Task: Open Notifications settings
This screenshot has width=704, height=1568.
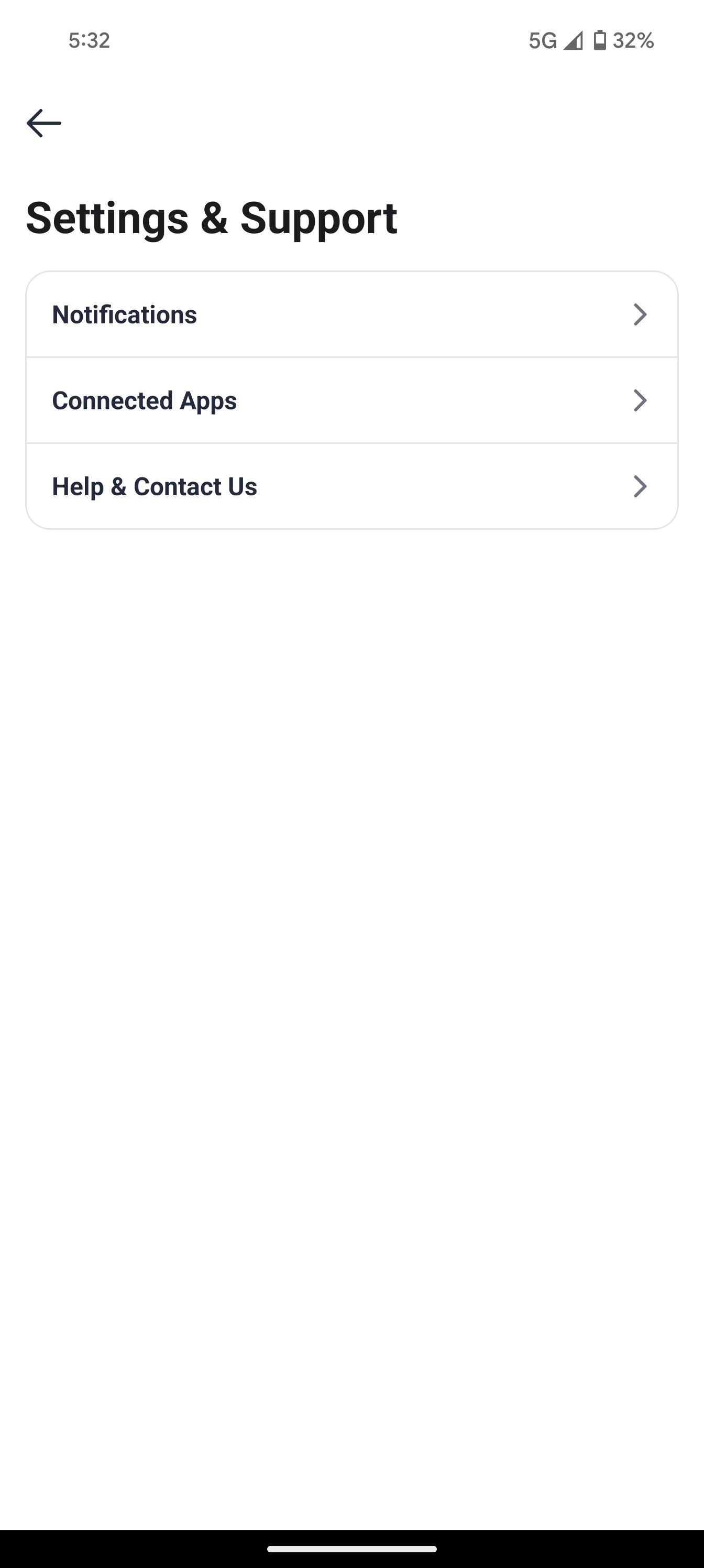Action: coord(351,314)
